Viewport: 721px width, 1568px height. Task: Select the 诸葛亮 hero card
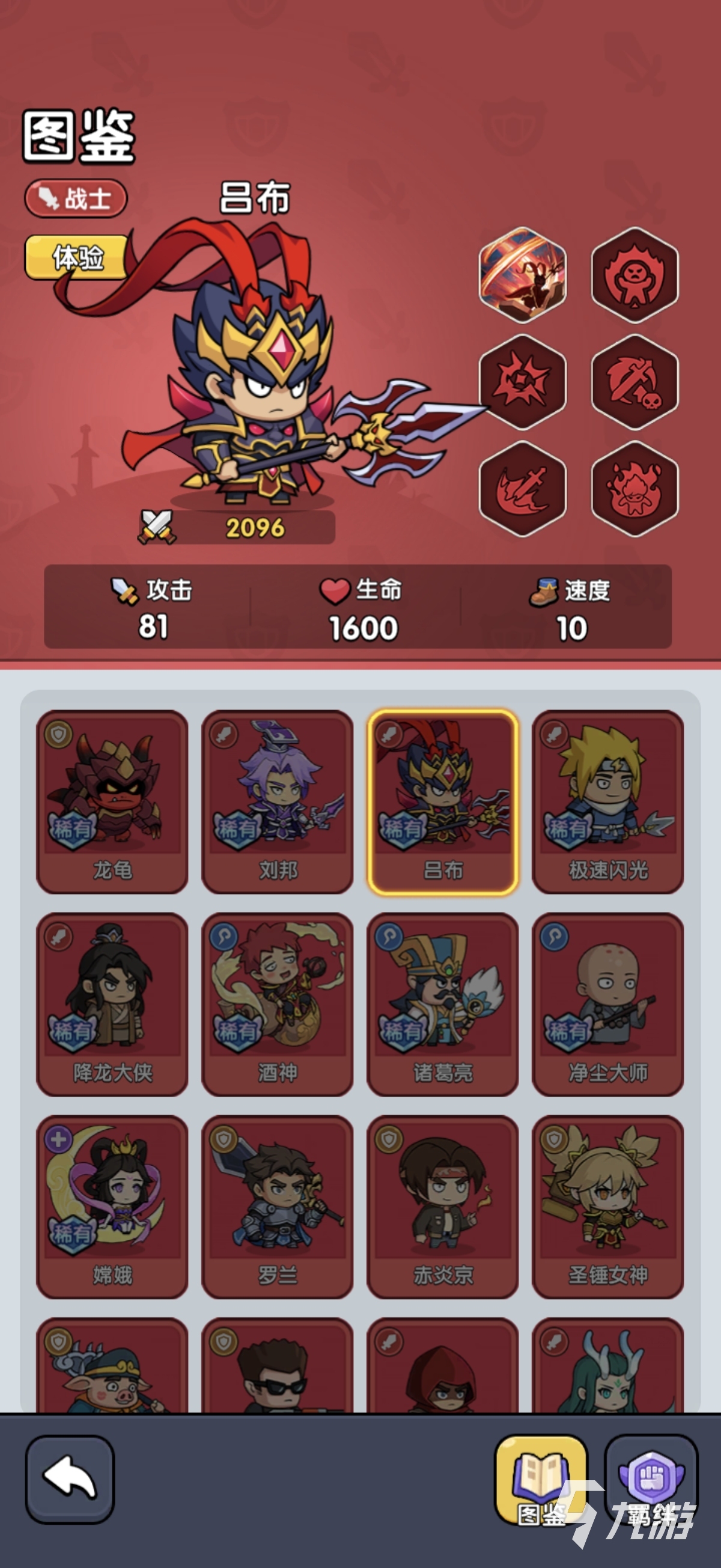[443, 1004]
